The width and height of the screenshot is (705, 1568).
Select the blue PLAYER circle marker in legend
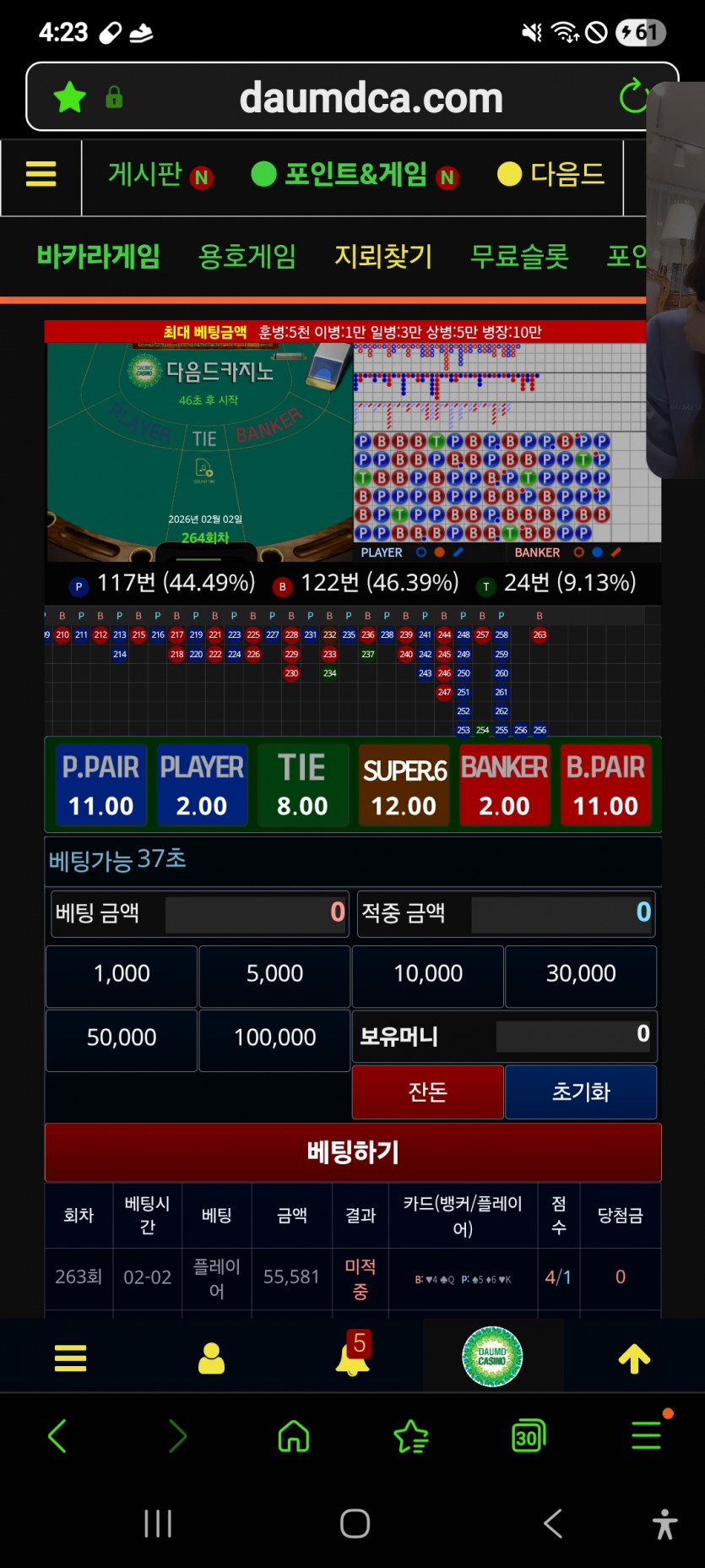click(420, 552)
